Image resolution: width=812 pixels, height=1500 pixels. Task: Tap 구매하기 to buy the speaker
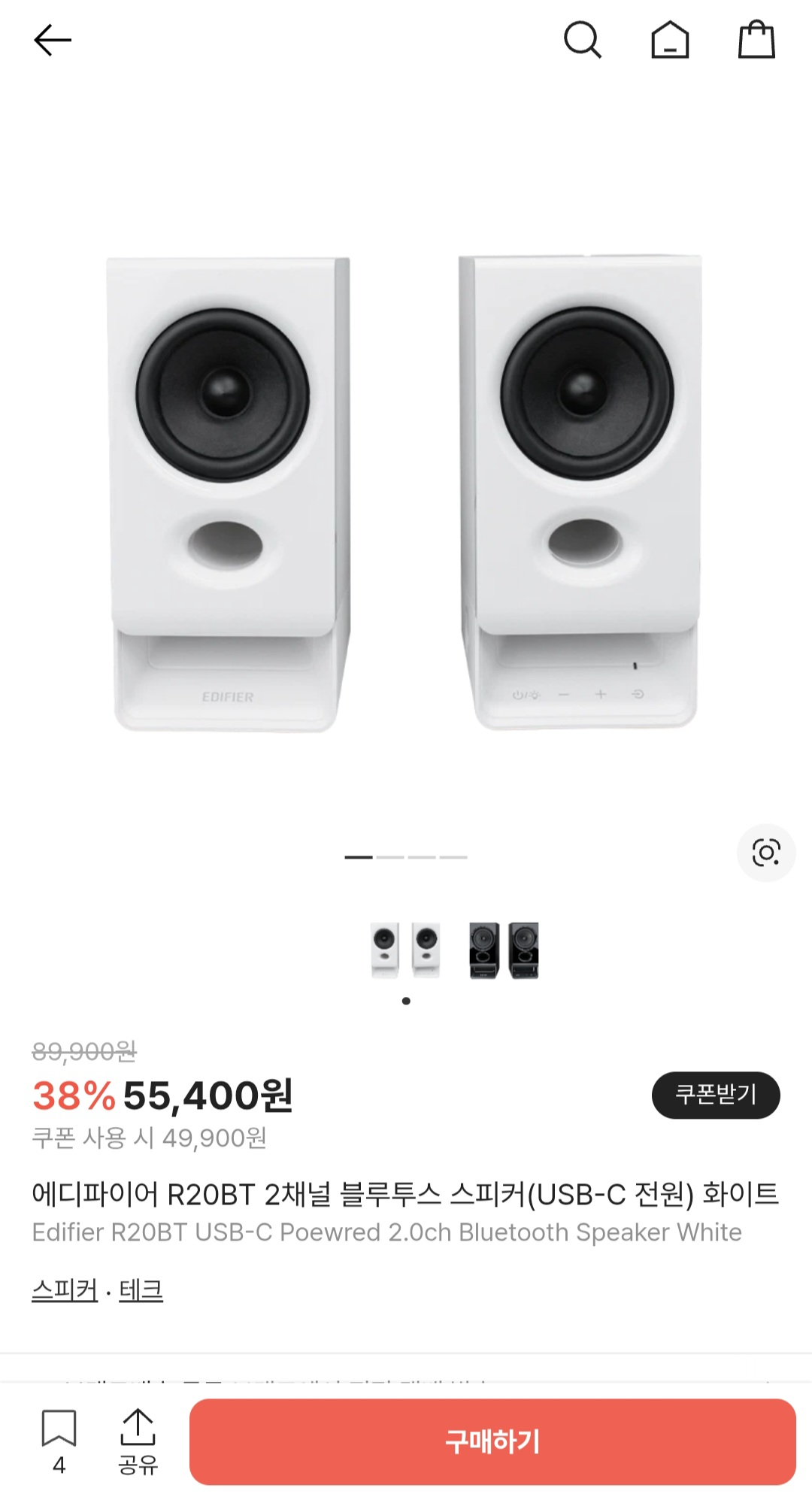(492, 1441)
